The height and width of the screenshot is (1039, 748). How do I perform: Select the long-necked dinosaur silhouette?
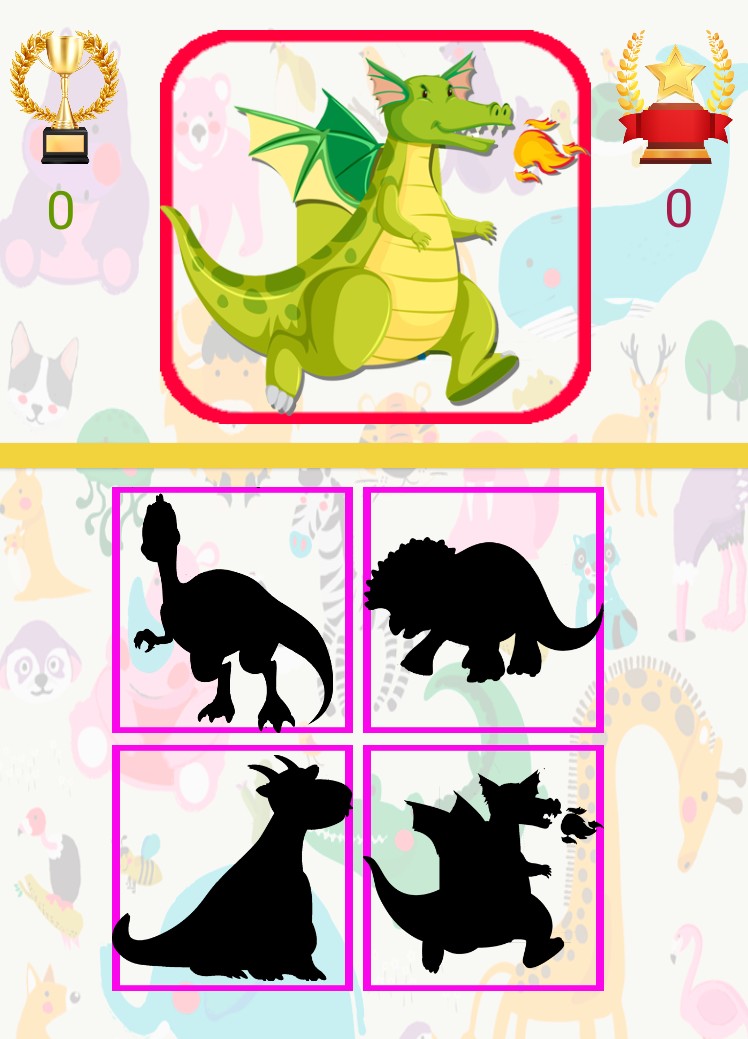point(232,610)
